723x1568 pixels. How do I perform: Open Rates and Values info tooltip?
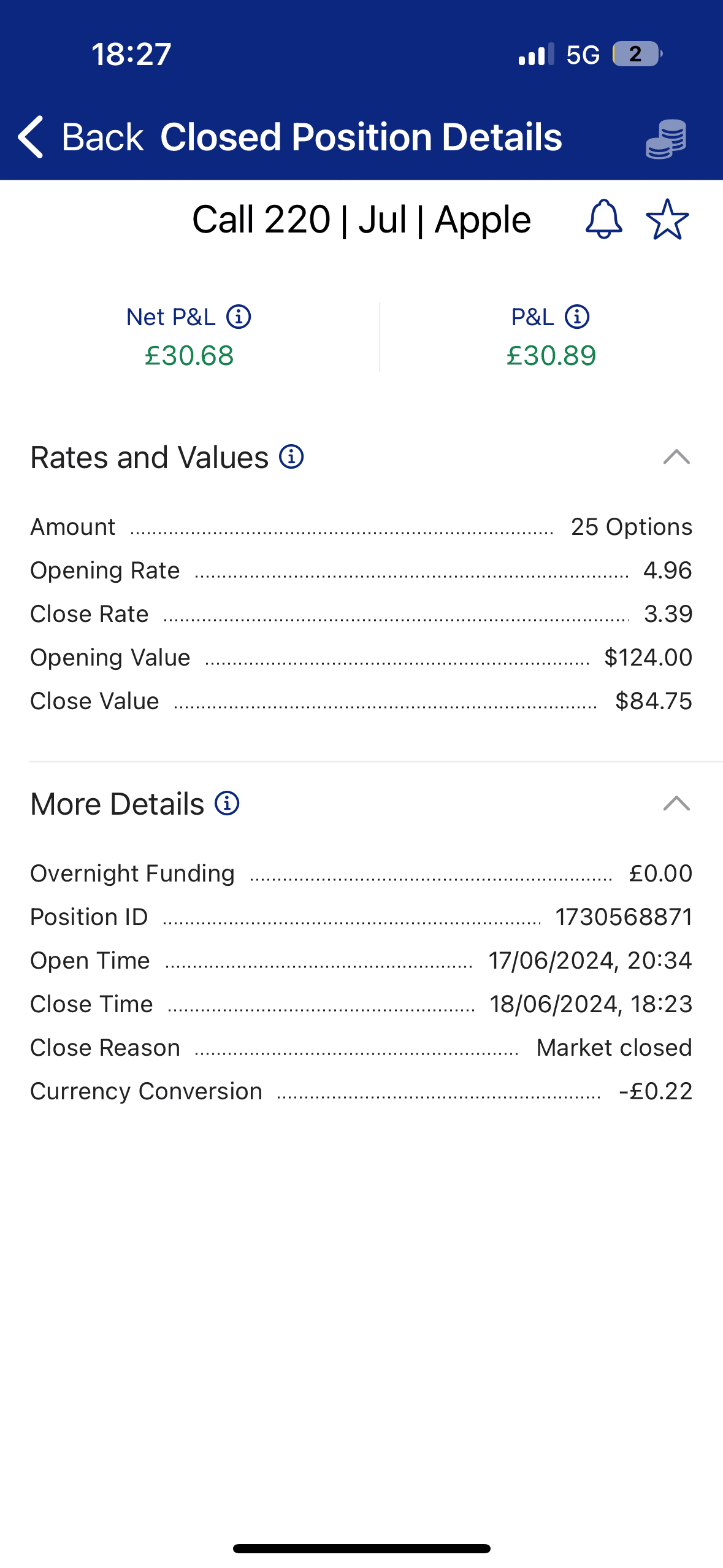pyautogui.click(x=291, y=457)
